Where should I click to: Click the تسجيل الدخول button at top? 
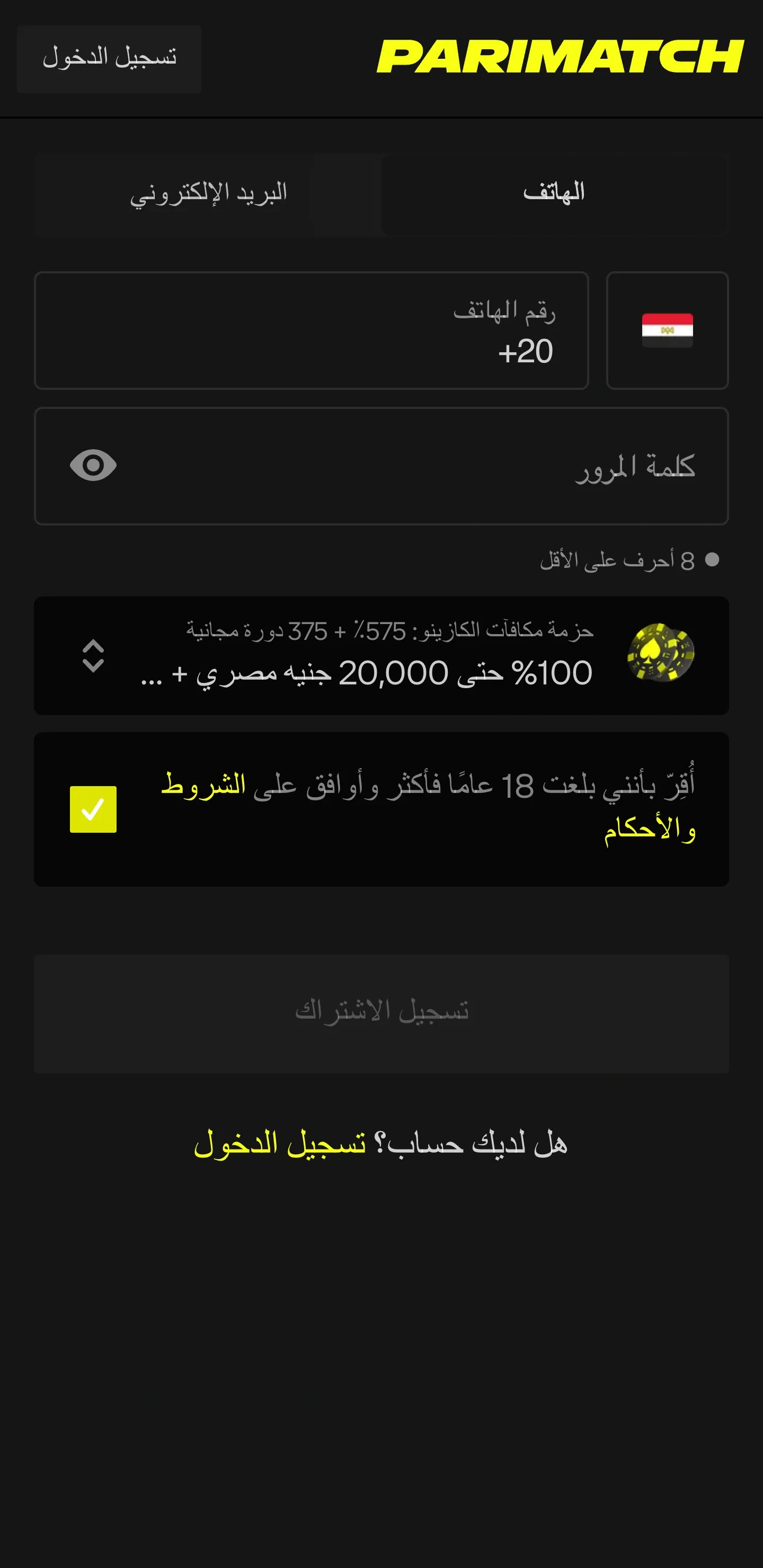pos(109,58)
